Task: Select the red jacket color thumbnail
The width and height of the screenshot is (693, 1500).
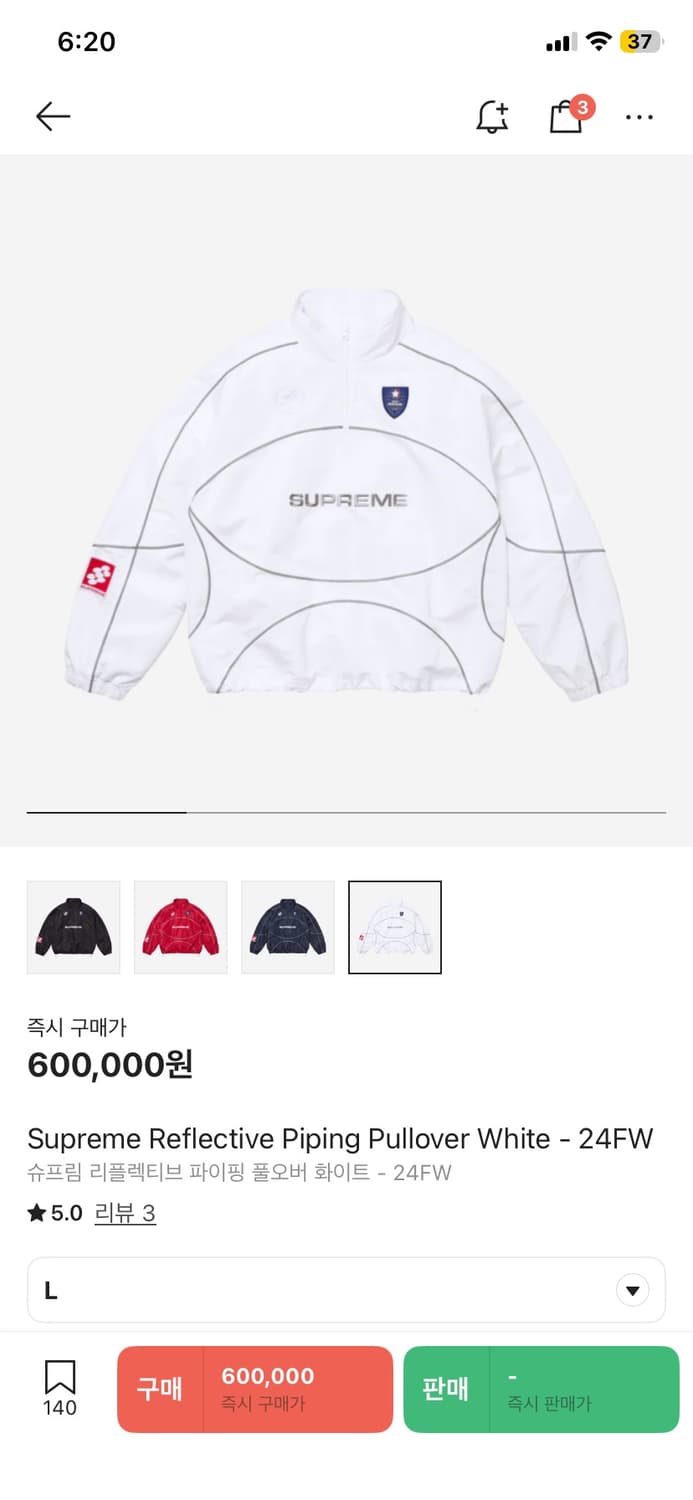Action: [180, 927]
